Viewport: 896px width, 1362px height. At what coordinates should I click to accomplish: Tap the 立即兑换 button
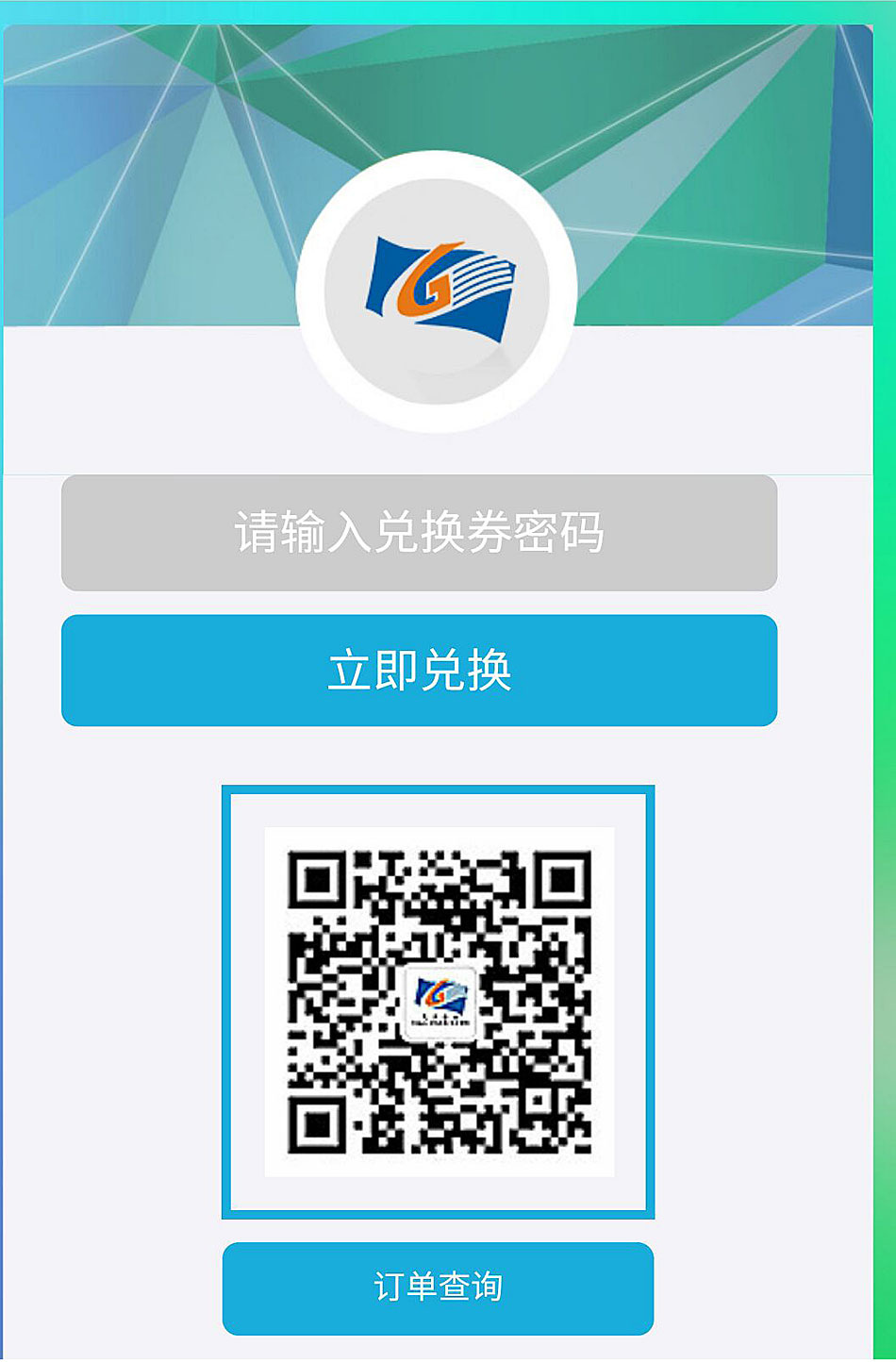(x=419, y=671)
